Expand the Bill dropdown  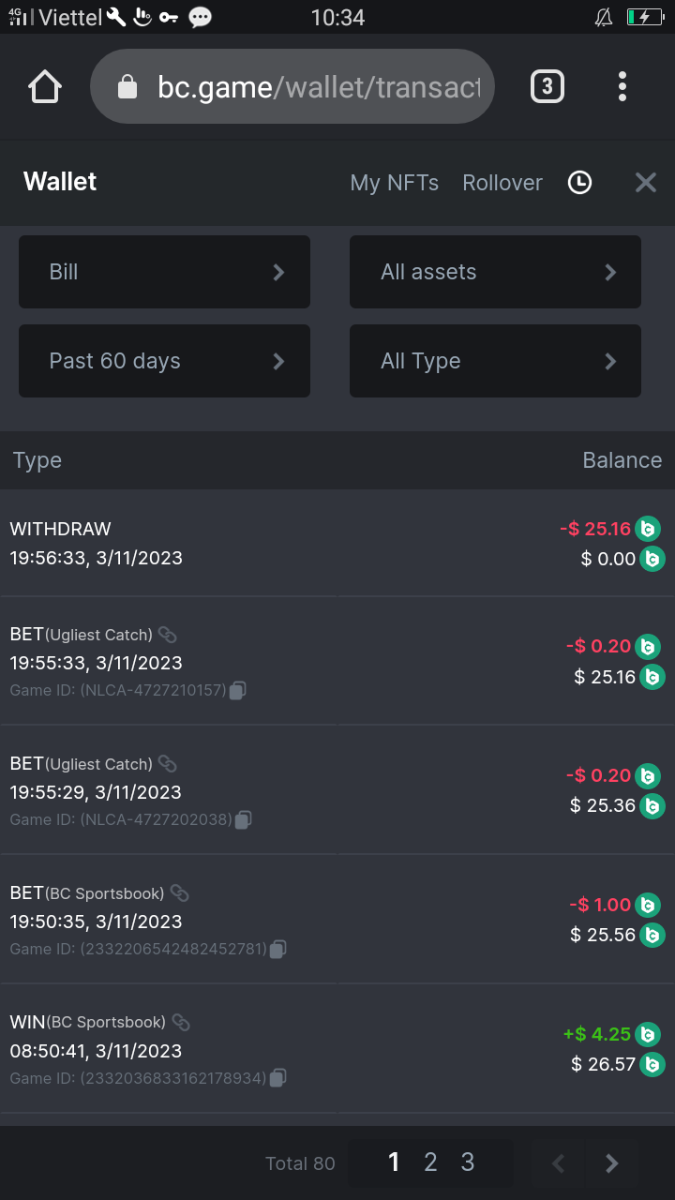[164, 272]
